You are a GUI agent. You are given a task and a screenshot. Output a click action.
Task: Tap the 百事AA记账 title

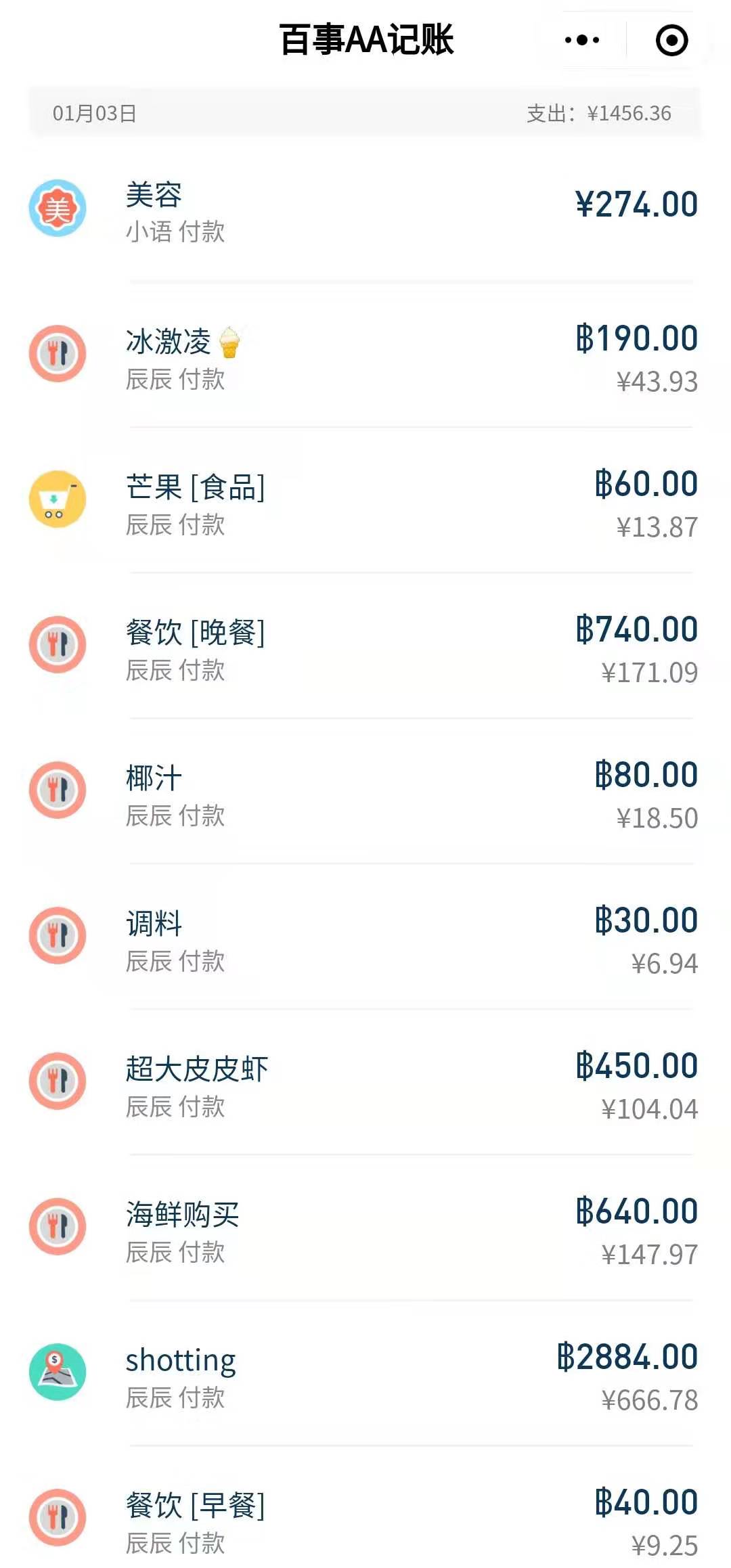coord(365,39)
